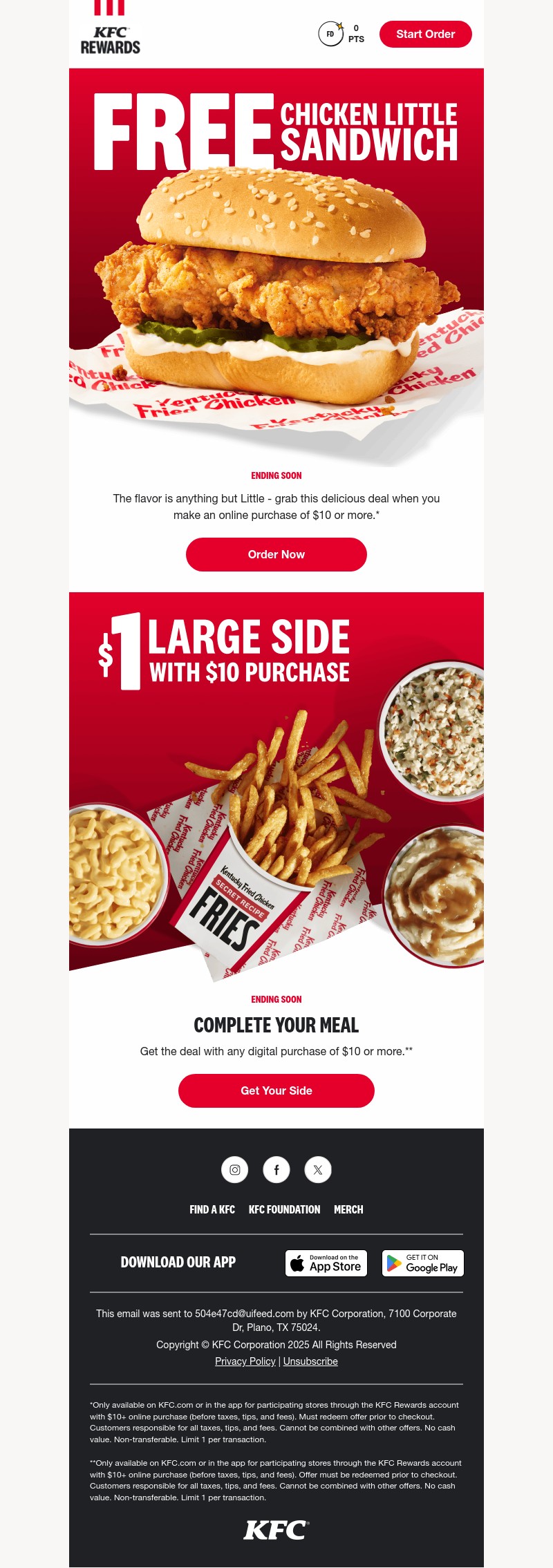Screen dimensions: 553x1568
Task: Browse the MERCH store link
Action: [x=349, y=1209]
